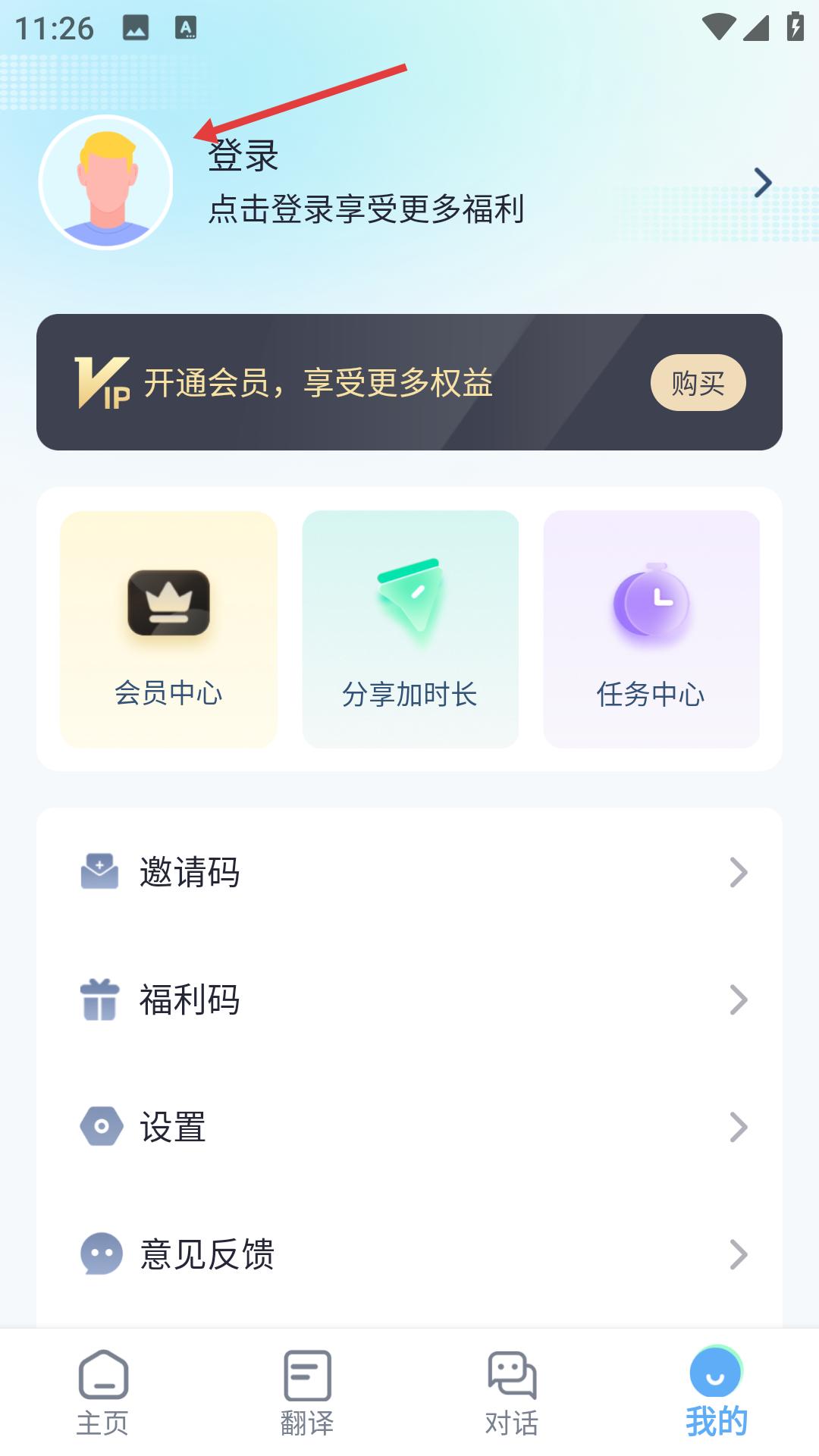Click the VIP badge in the banner
Image resolution: width=819 pixels, height=1456 pixels.
pyautogui.click(x=101, y=381)
